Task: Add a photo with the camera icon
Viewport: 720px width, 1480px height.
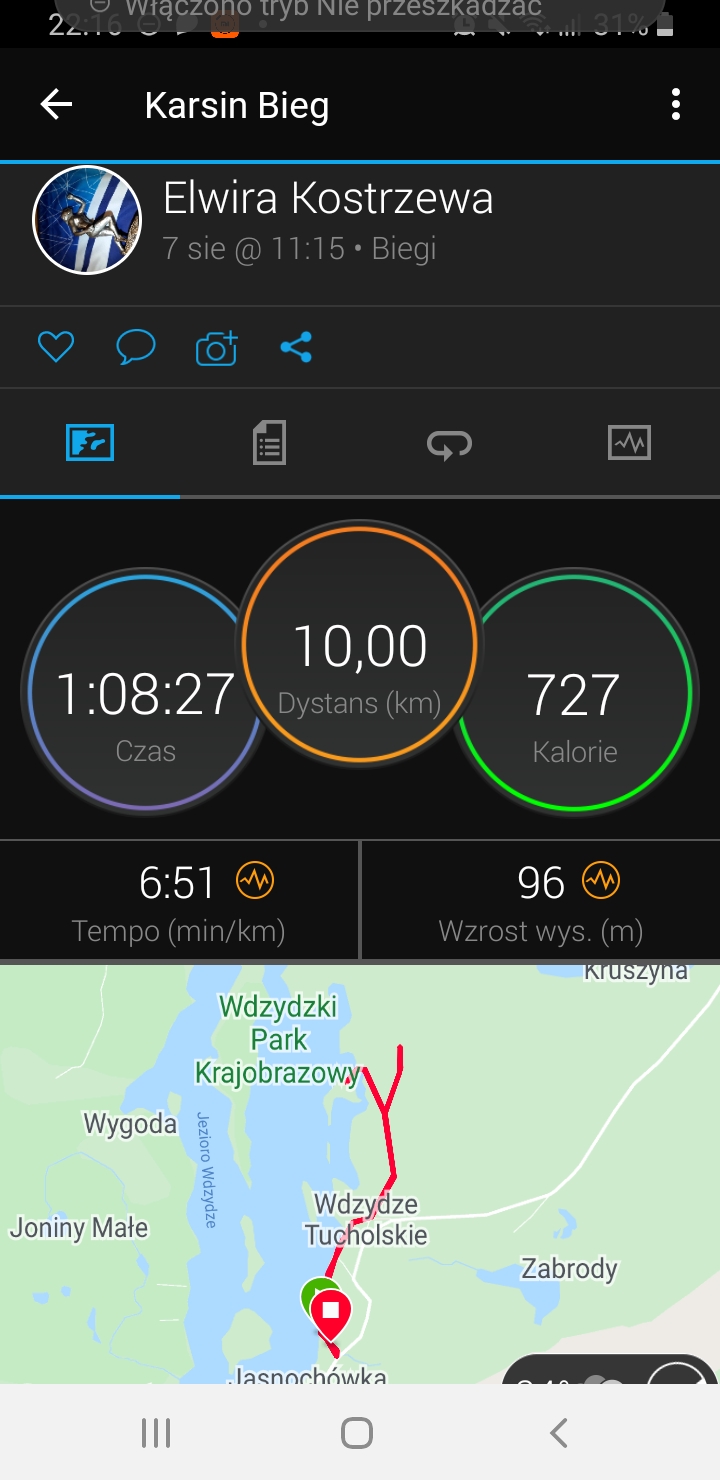Action: [216, 347]
